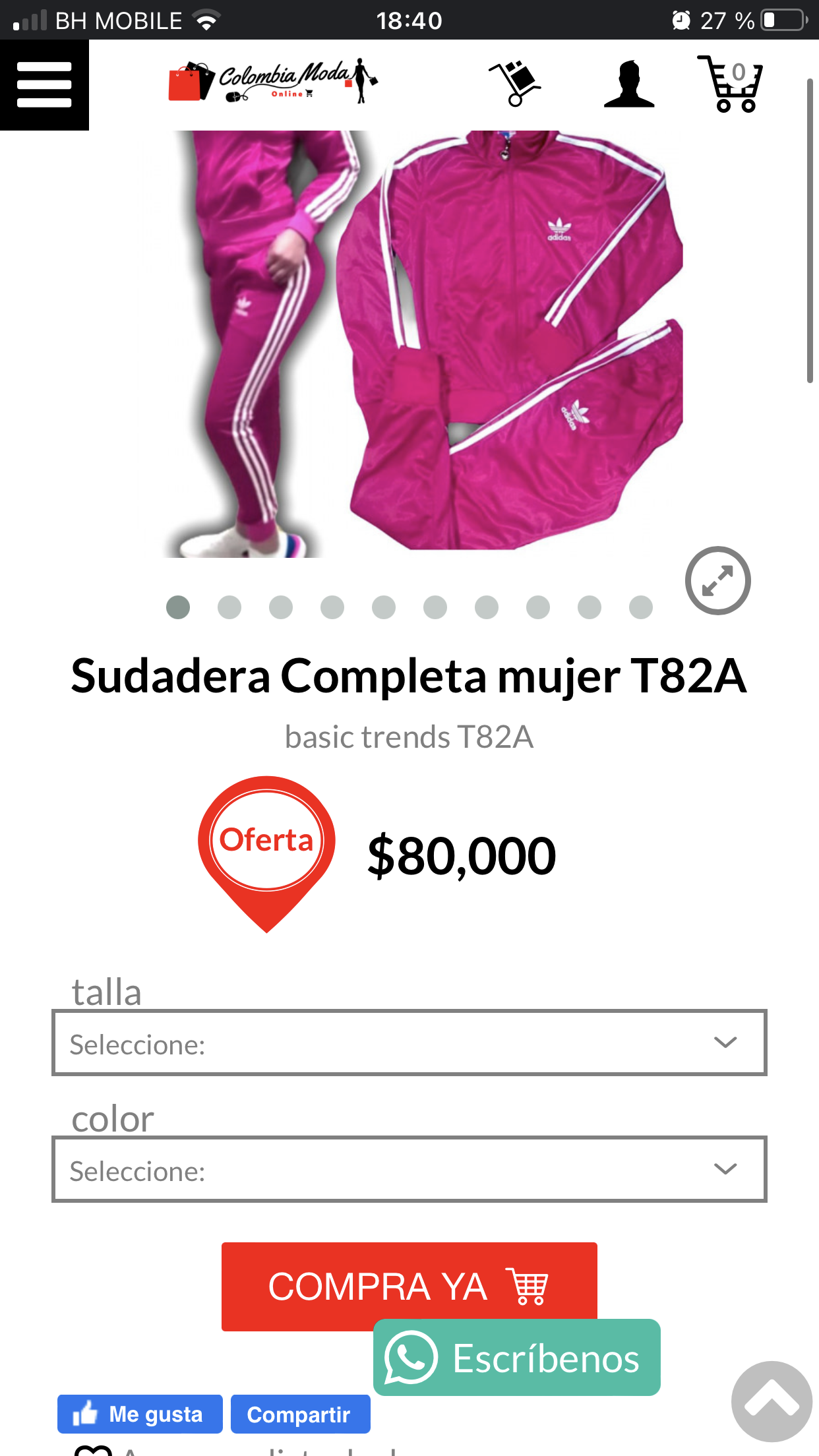Select the delivery trolley icon

pyautogui.click(x=514, y=84)
